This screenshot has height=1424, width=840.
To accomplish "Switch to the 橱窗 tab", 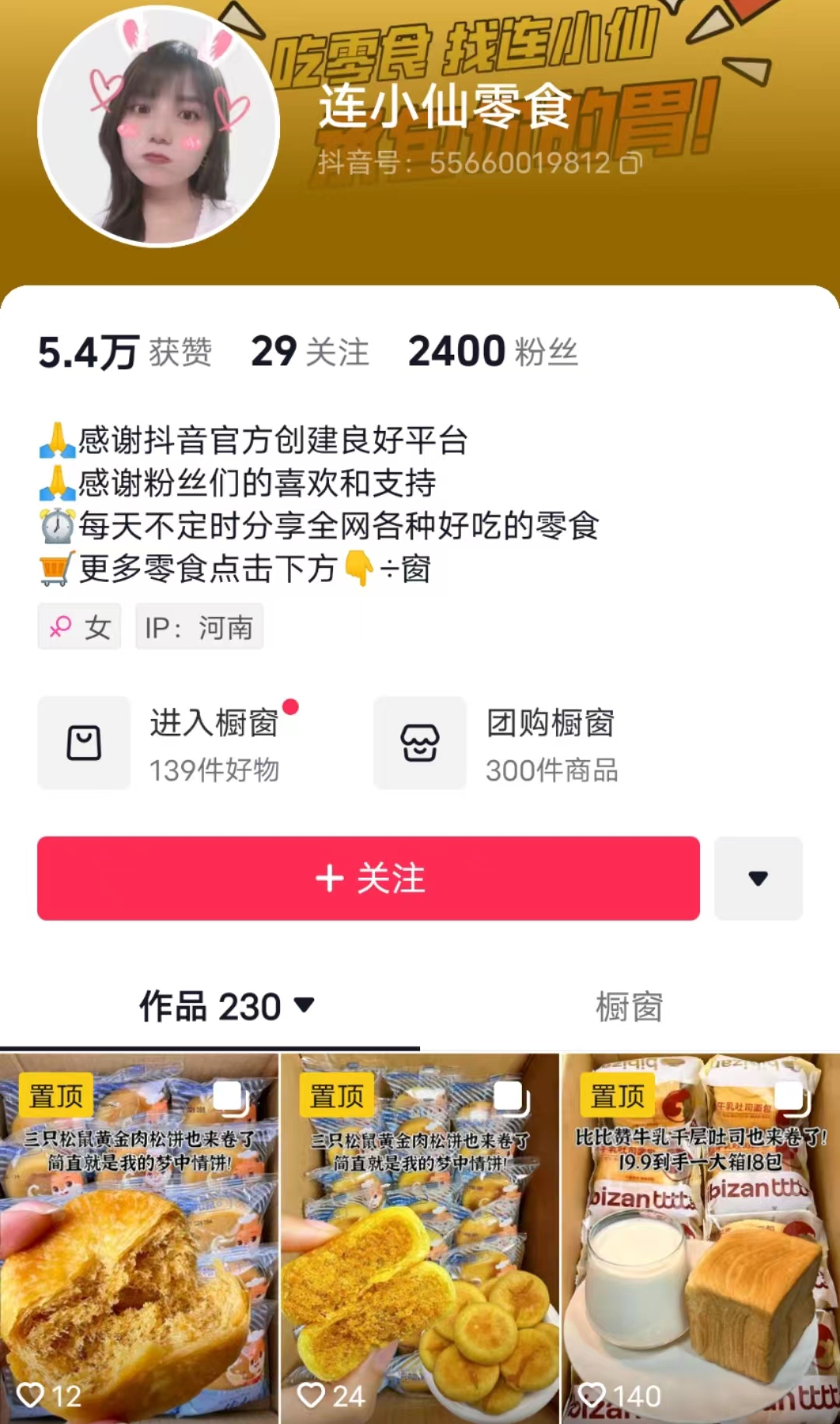I will point(629,1007).
